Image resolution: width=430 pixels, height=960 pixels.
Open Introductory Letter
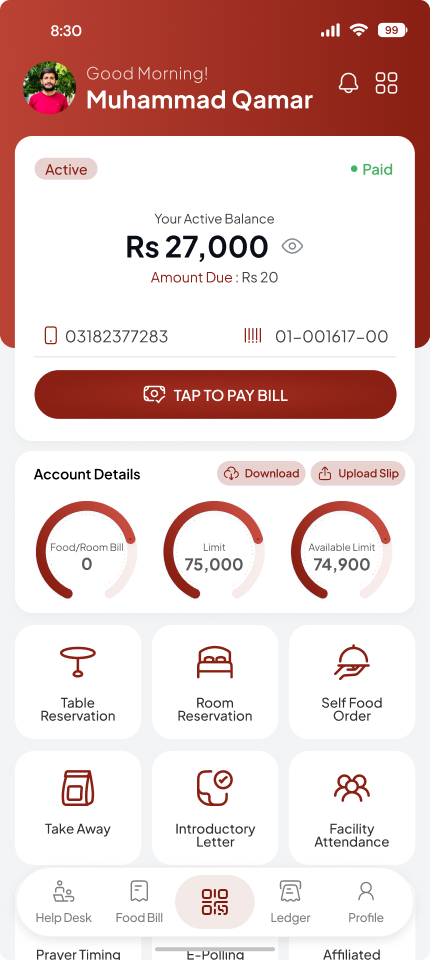coord(215,807)
